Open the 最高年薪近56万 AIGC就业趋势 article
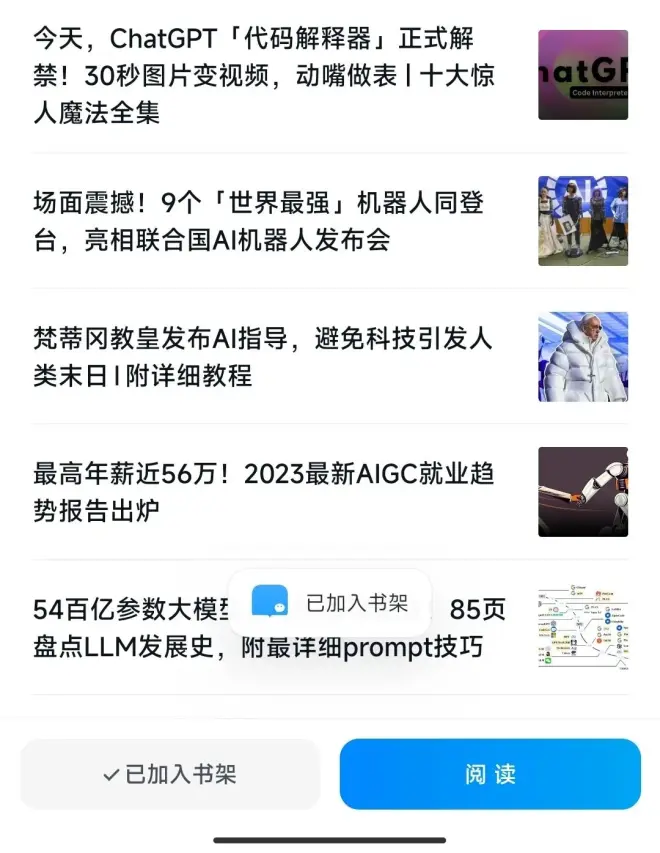 coord(264,492)
